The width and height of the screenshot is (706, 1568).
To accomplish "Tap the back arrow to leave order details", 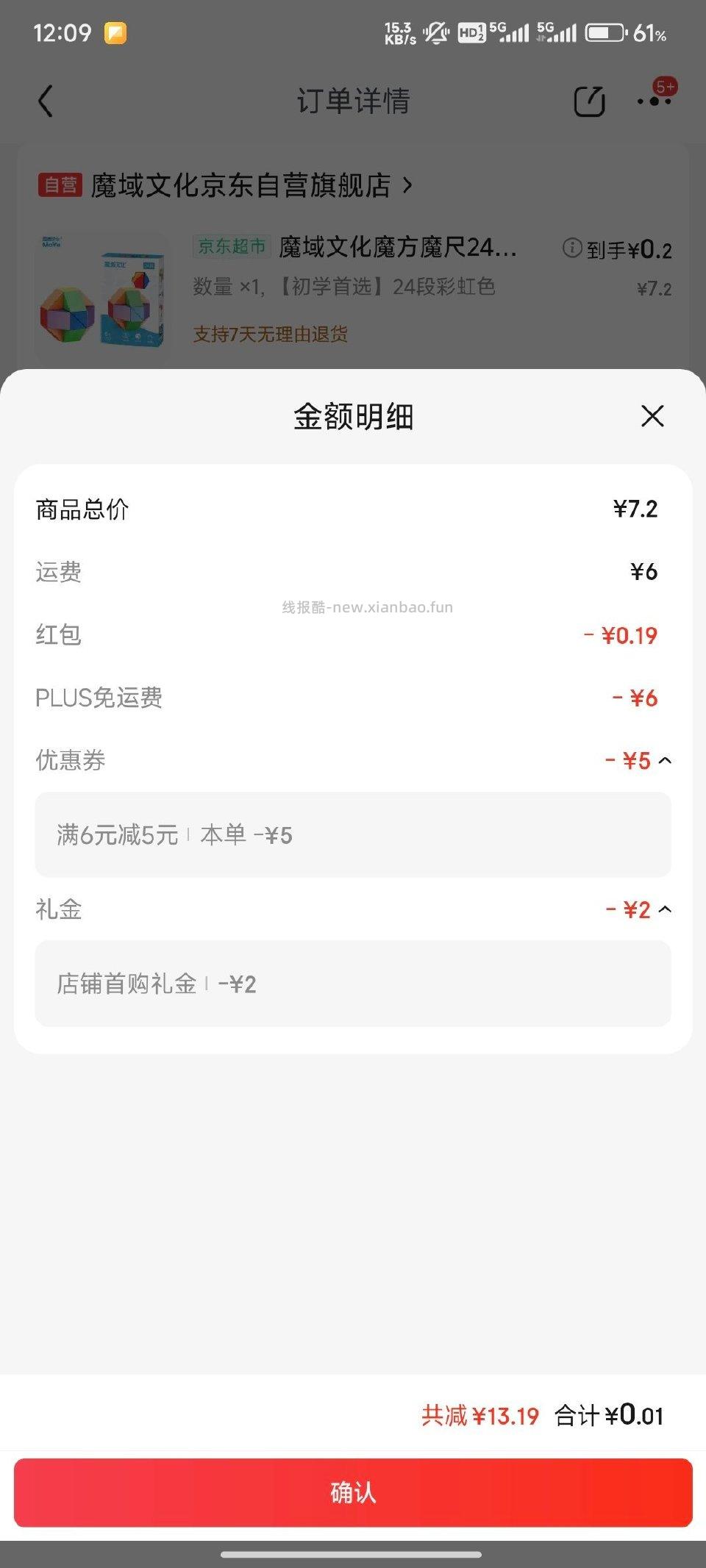I will 46,102.
